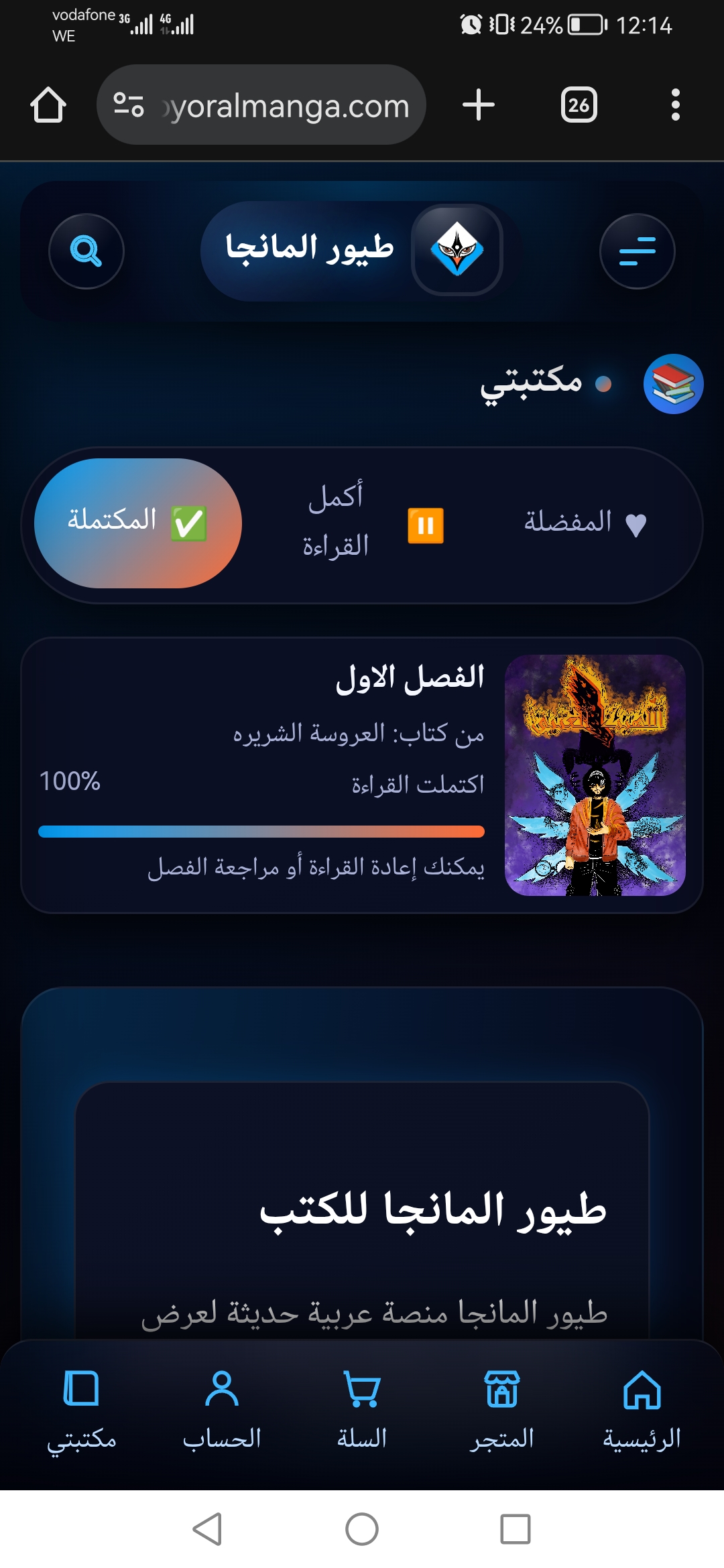Open the مكتبتي library tab
Viewport: 724px width, 1568px height.
click(x=81, y=1407)
